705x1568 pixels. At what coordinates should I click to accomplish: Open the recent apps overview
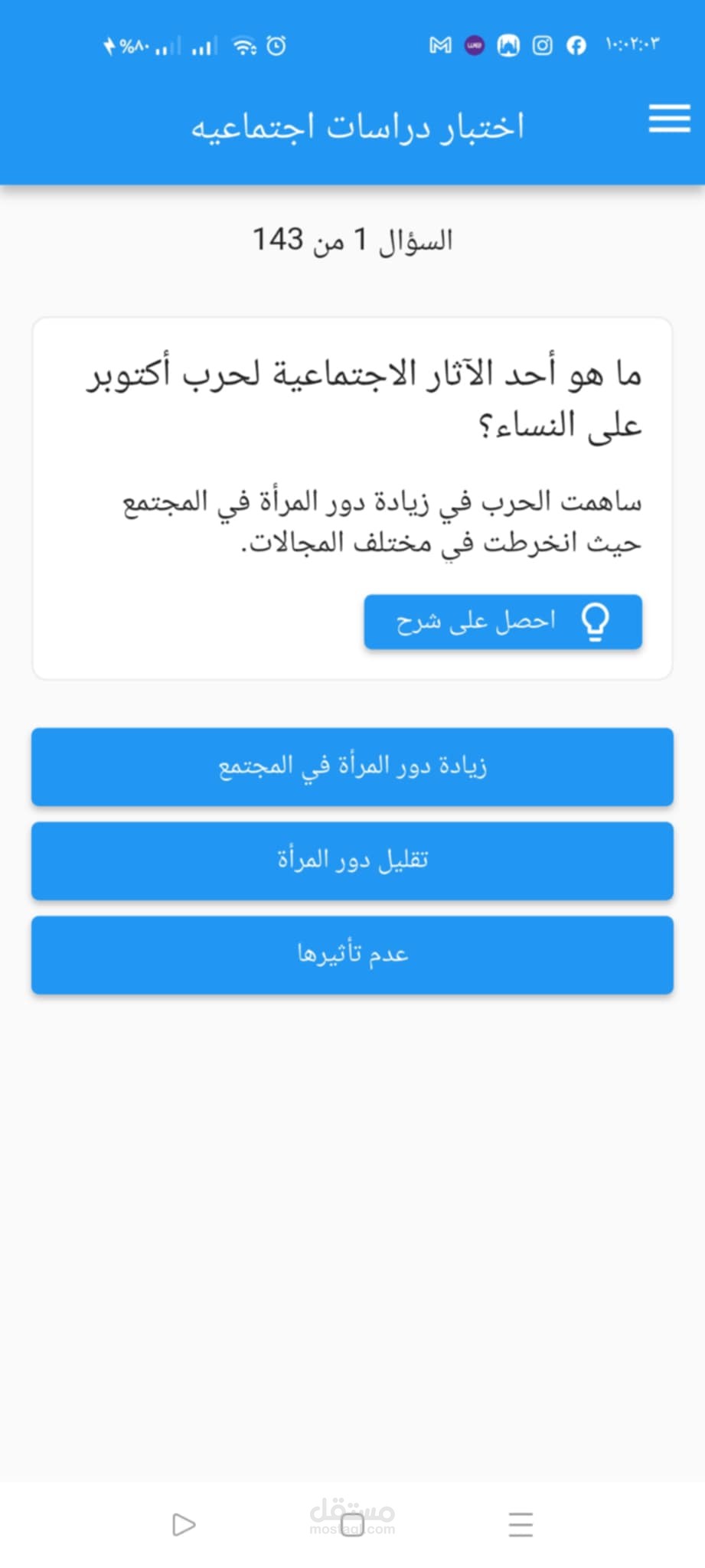[521, 1524]
